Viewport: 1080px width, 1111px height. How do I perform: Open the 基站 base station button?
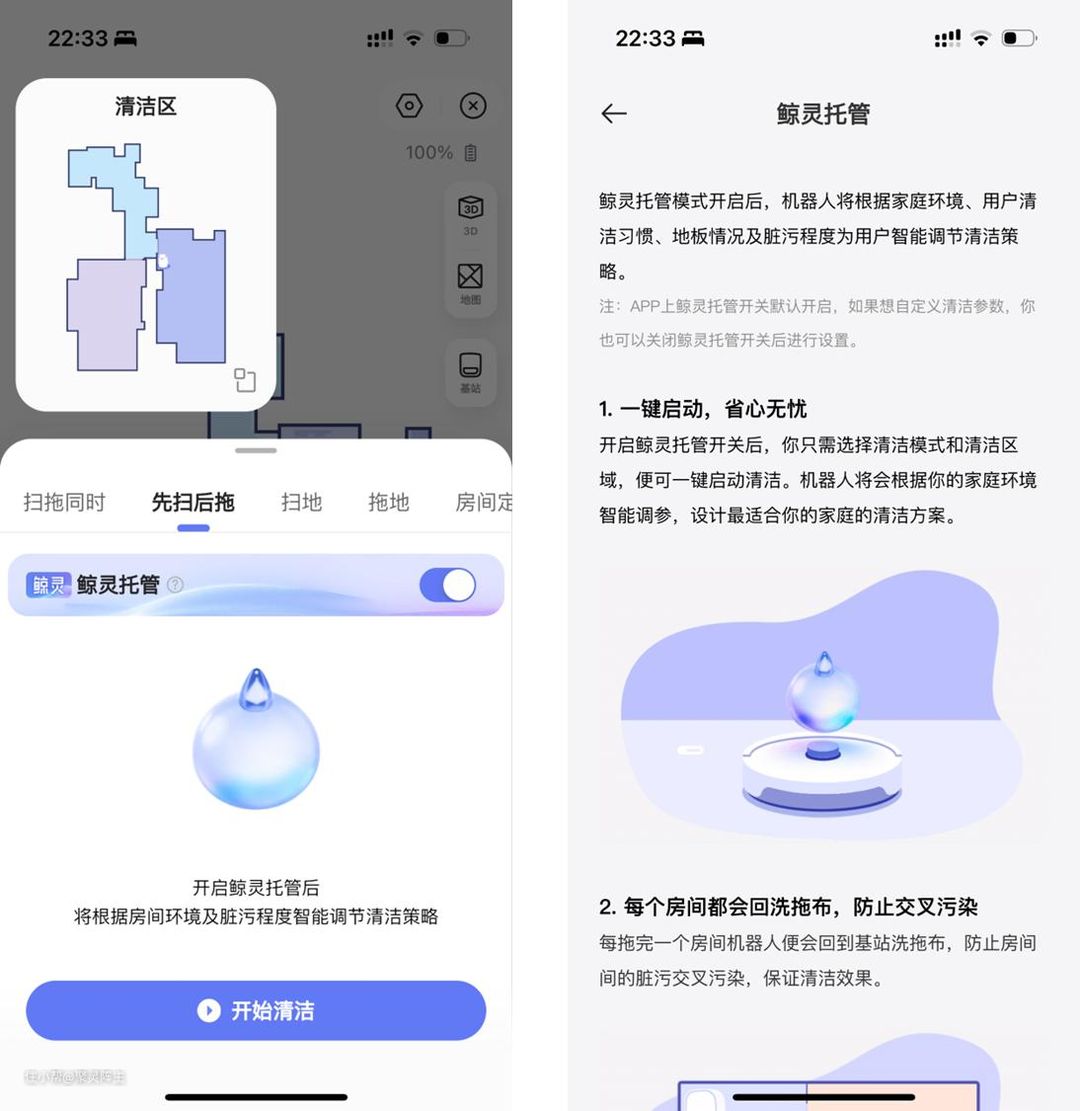pyautogui.click(x=470, y=372)
